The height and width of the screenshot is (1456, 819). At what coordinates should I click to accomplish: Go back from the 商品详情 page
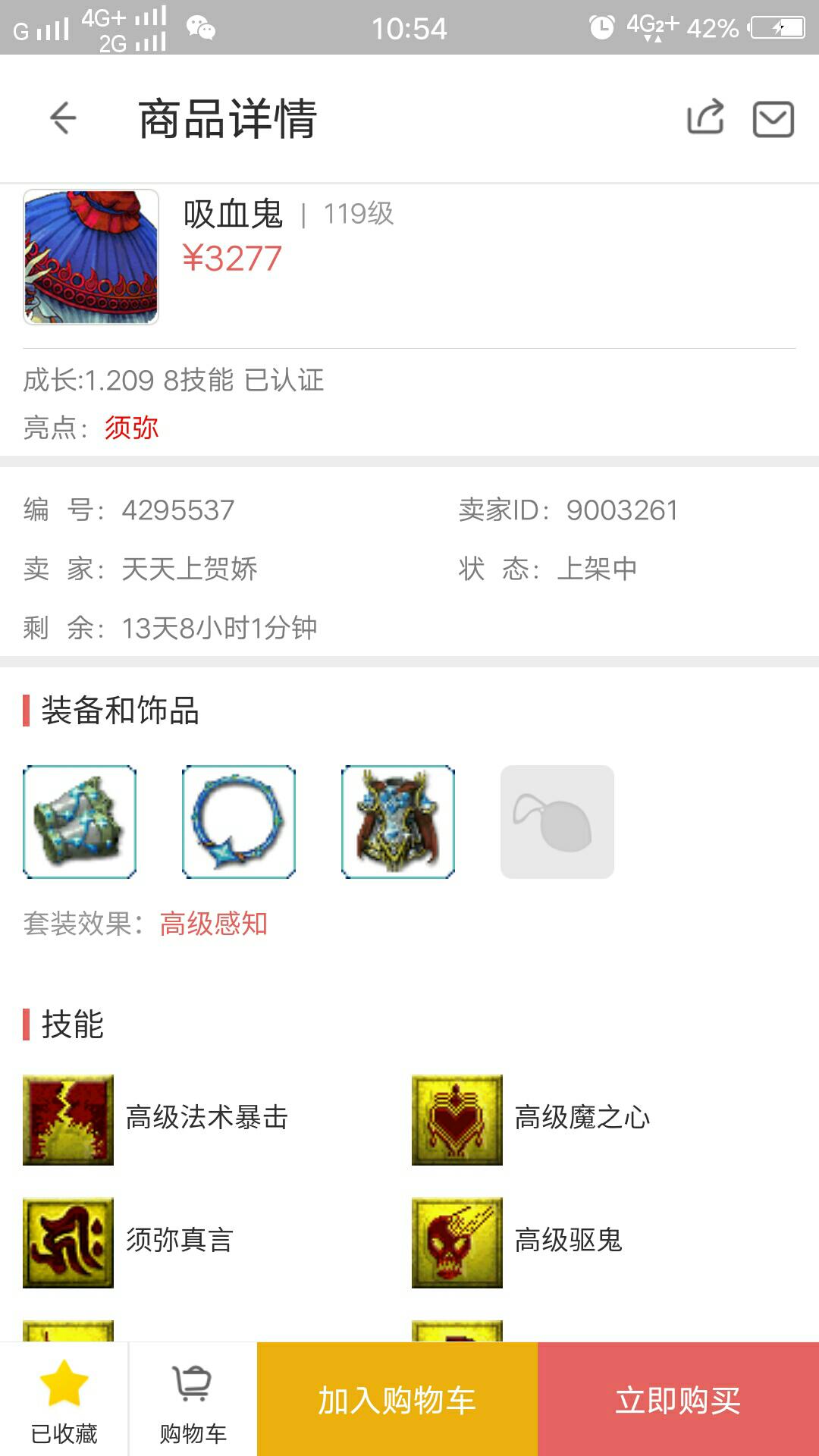tap(64, 118)
